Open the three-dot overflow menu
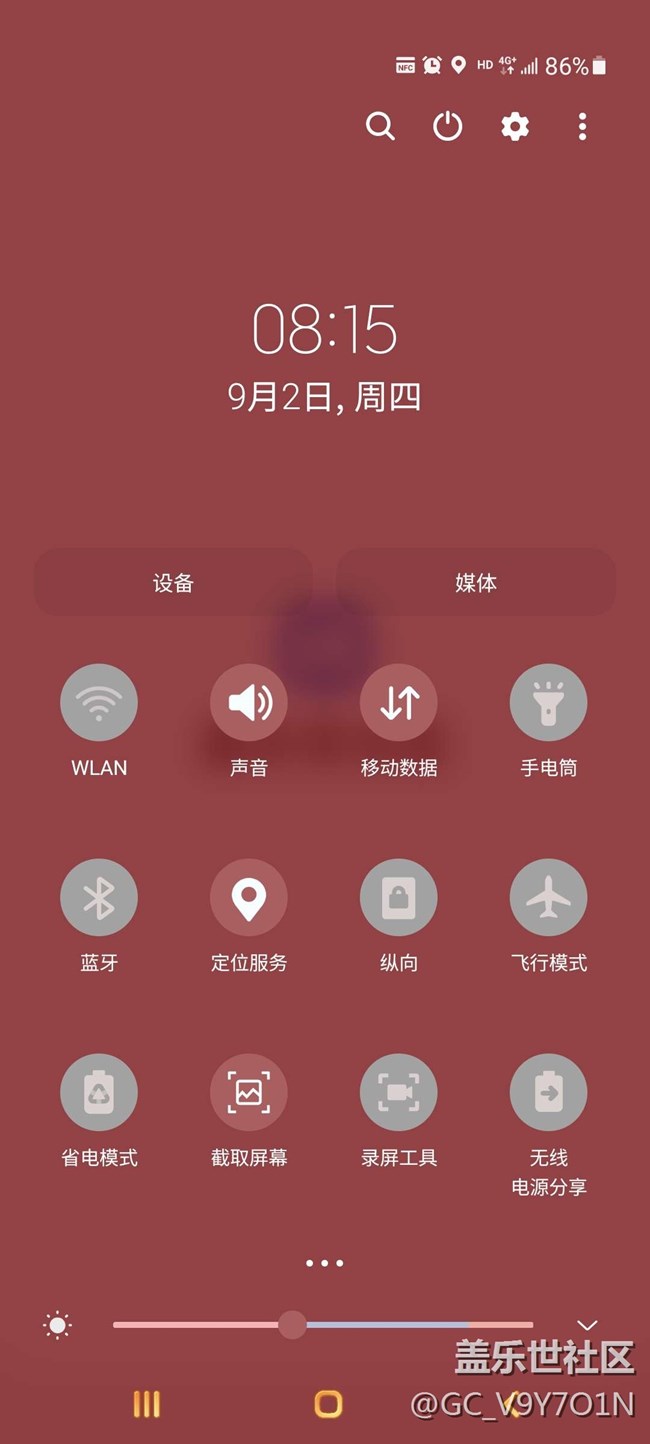Image resolution: width=650 pixels, height=1444 pixels. (x=582, y=126)
